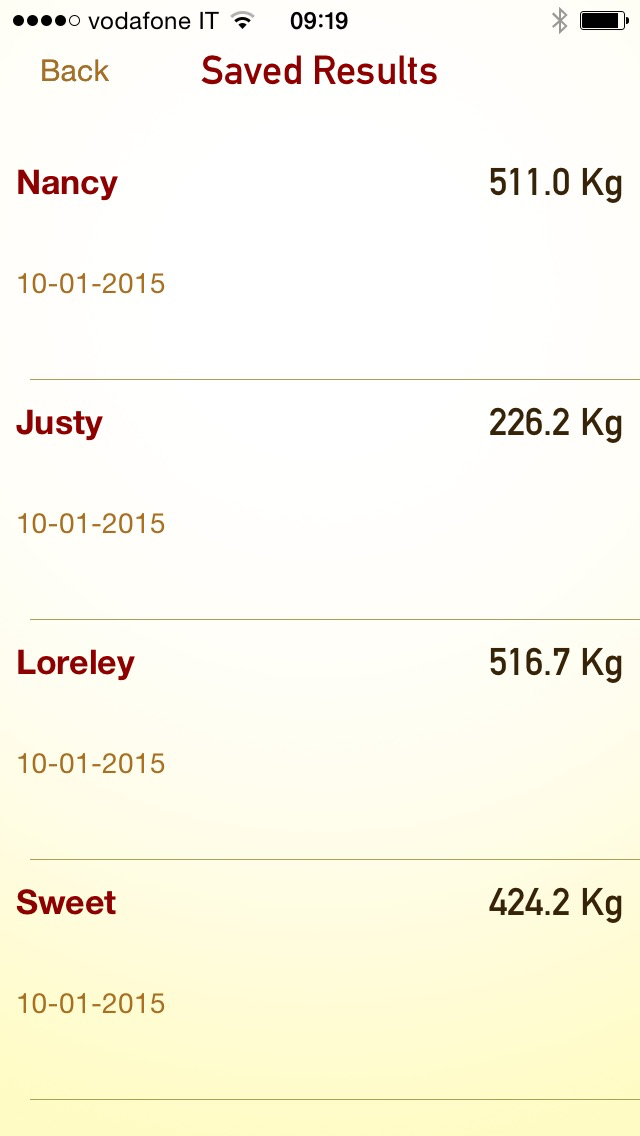The height and width of the screenshot is (1136, 640).
Task: Select the Loreley saved entry
Action: coord(320,740)
